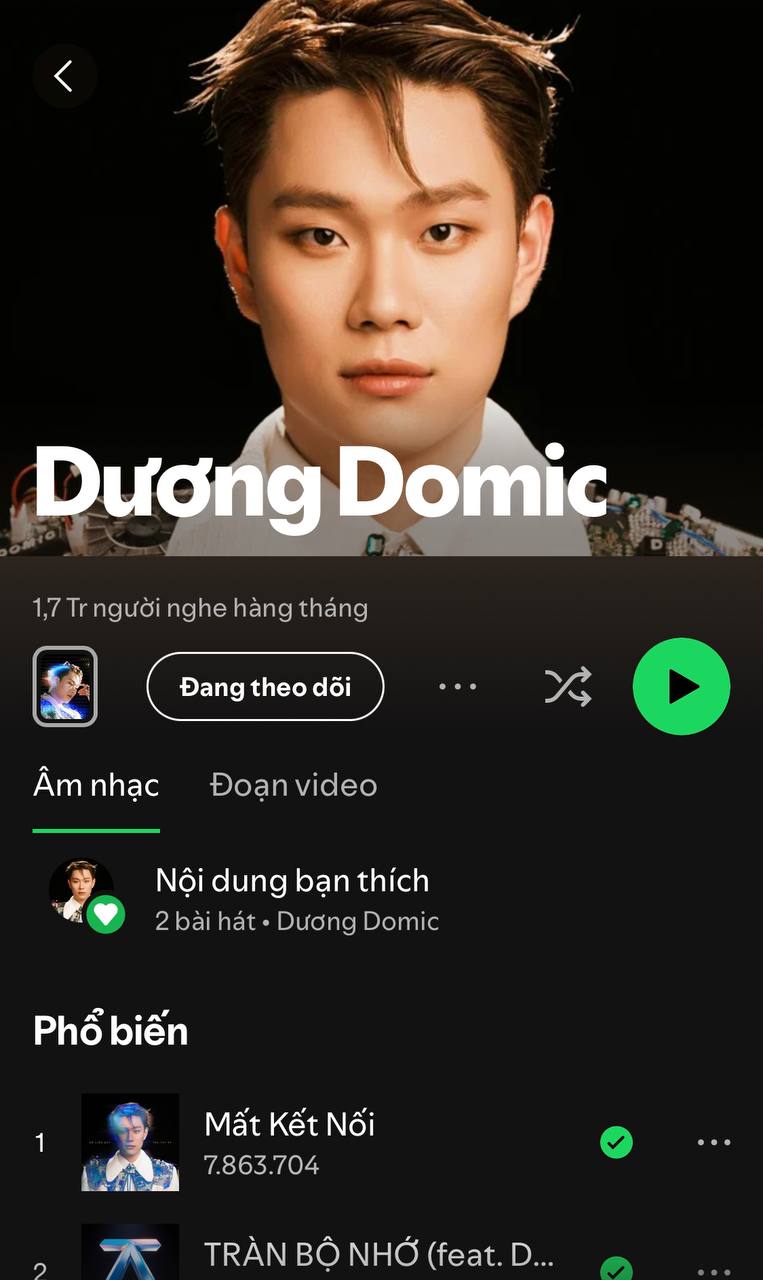763x1280 pixels.
Task: Tap the shuffle play icon
Action: tap(566, 686)
